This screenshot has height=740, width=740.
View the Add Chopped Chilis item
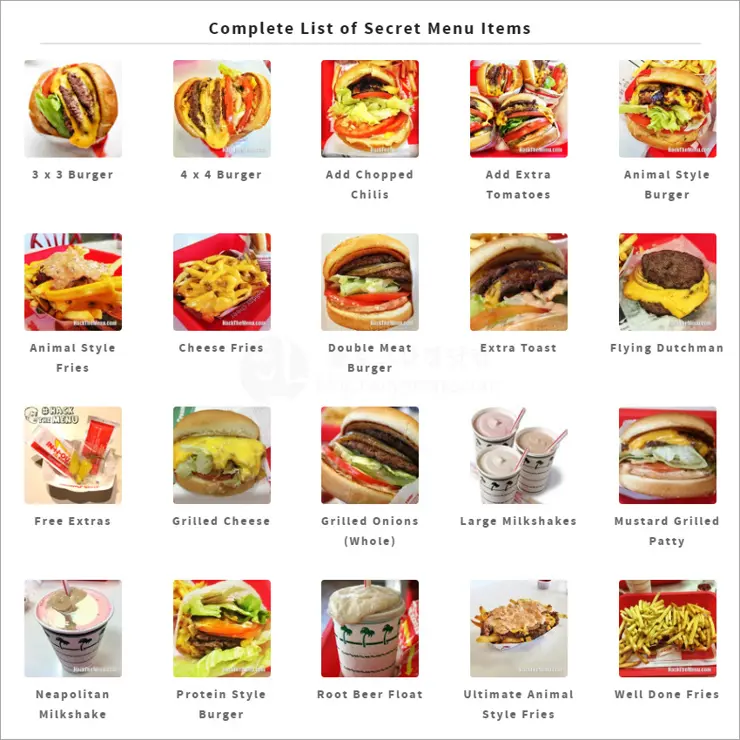tap(370, 109)
